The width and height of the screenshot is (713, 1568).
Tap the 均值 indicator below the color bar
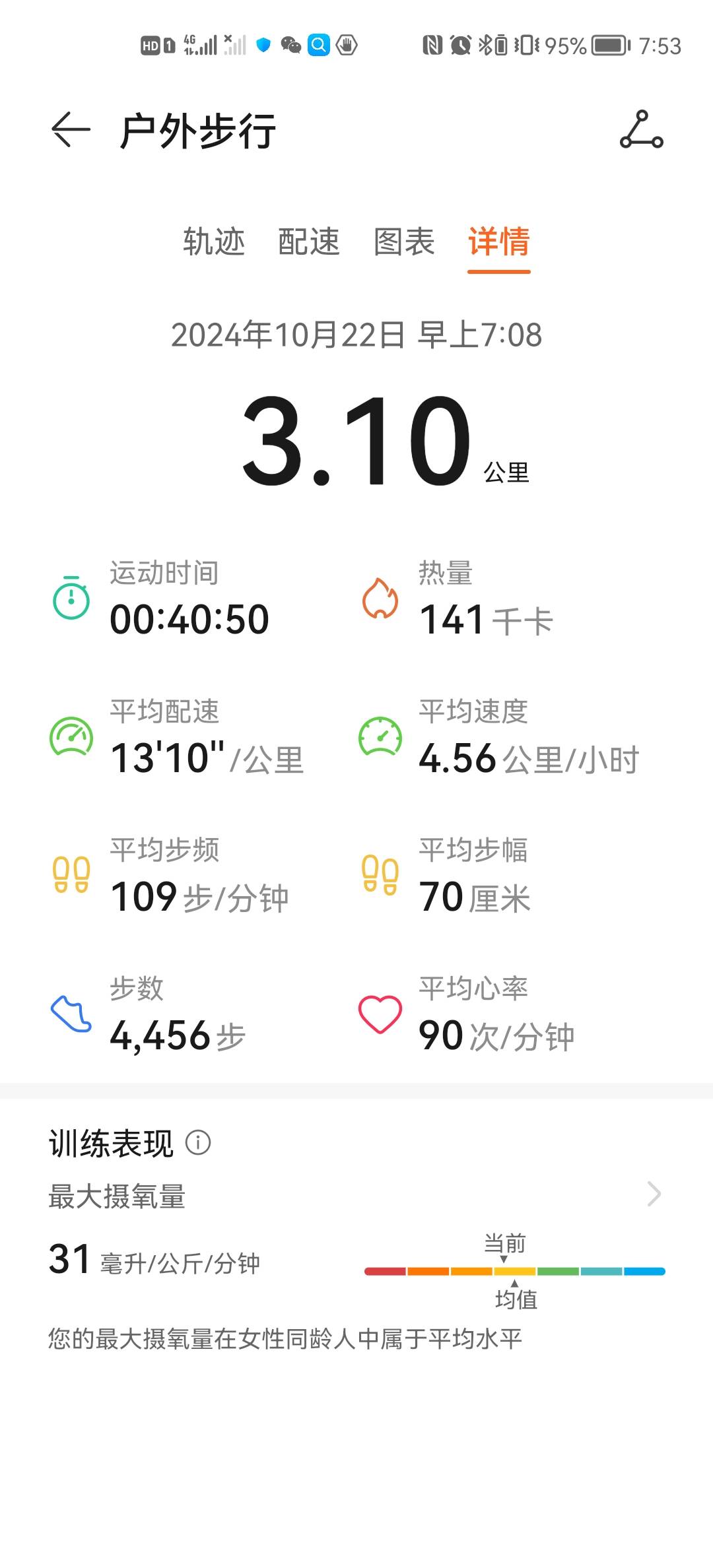[517, 1296]
